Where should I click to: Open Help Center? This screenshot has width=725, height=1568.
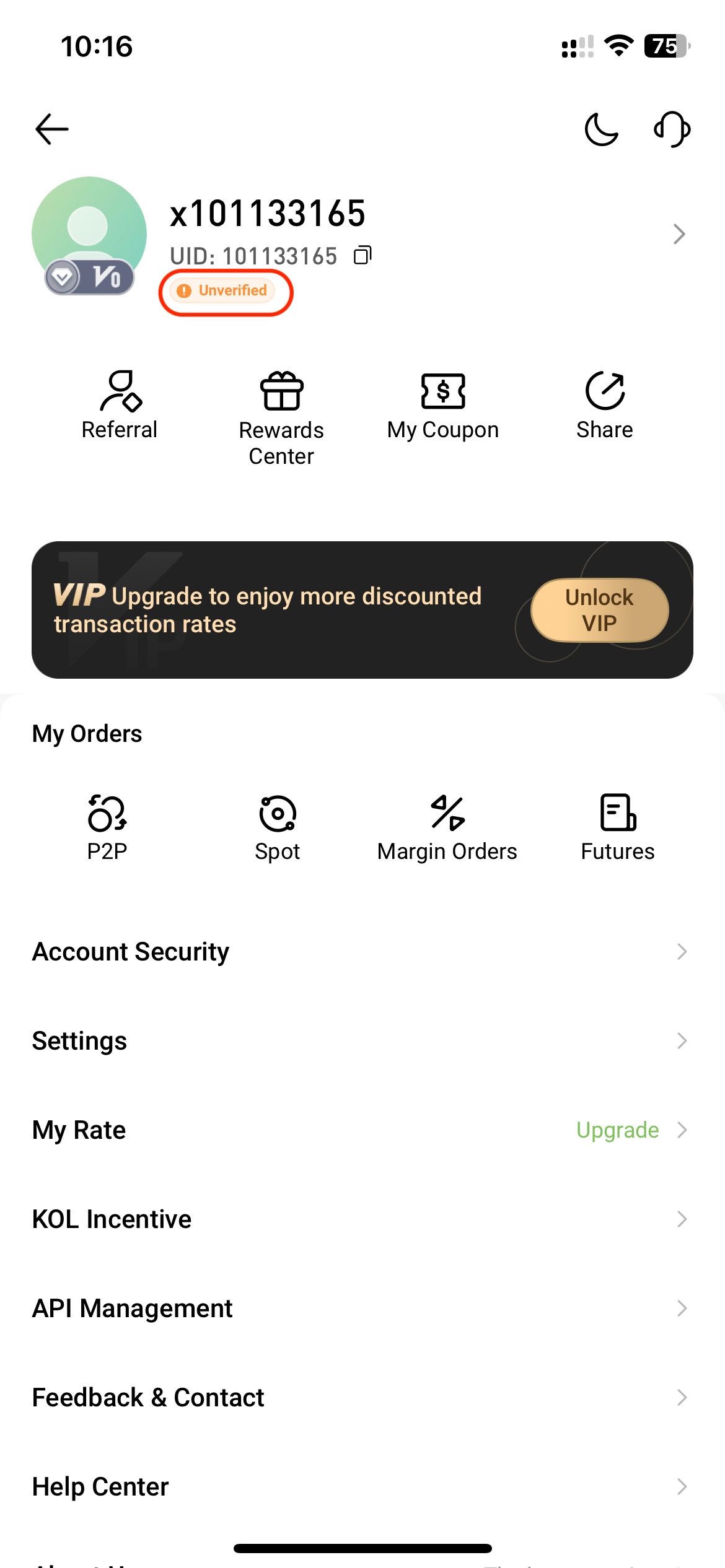pyautogui.click(x=362, y=1487)
